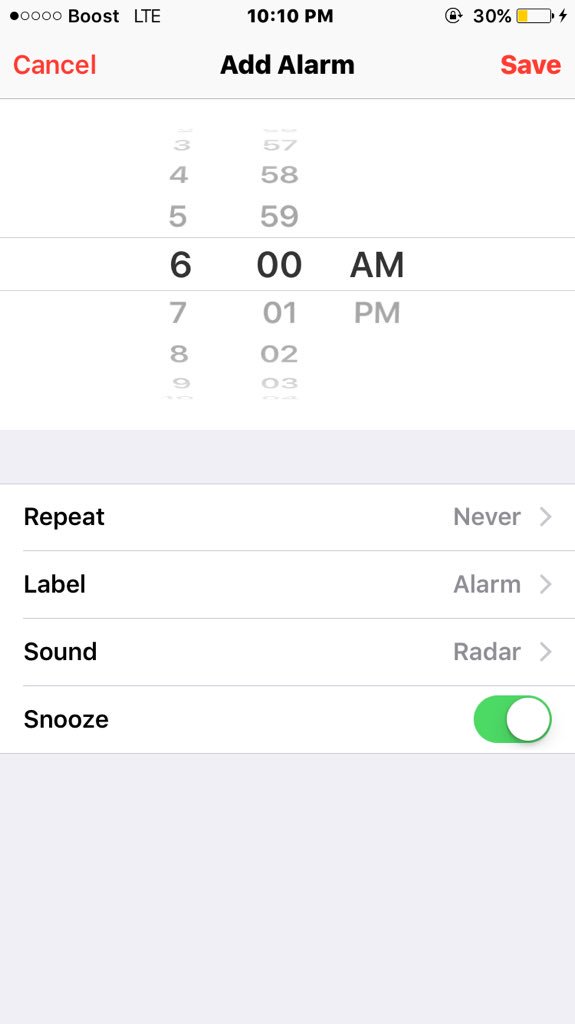Open the Label row to rename alarm
Image resolution: width=575 pixels, height=1024 pixels.
[x=288, y=584]
